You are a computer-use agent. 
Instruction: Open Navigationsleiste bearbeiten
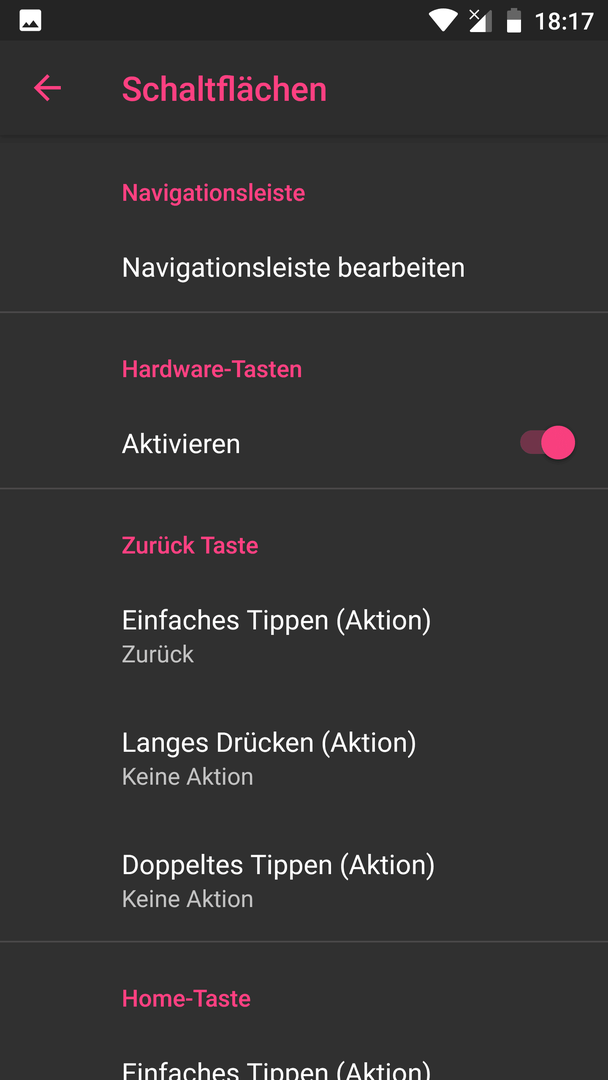[304, 268]
